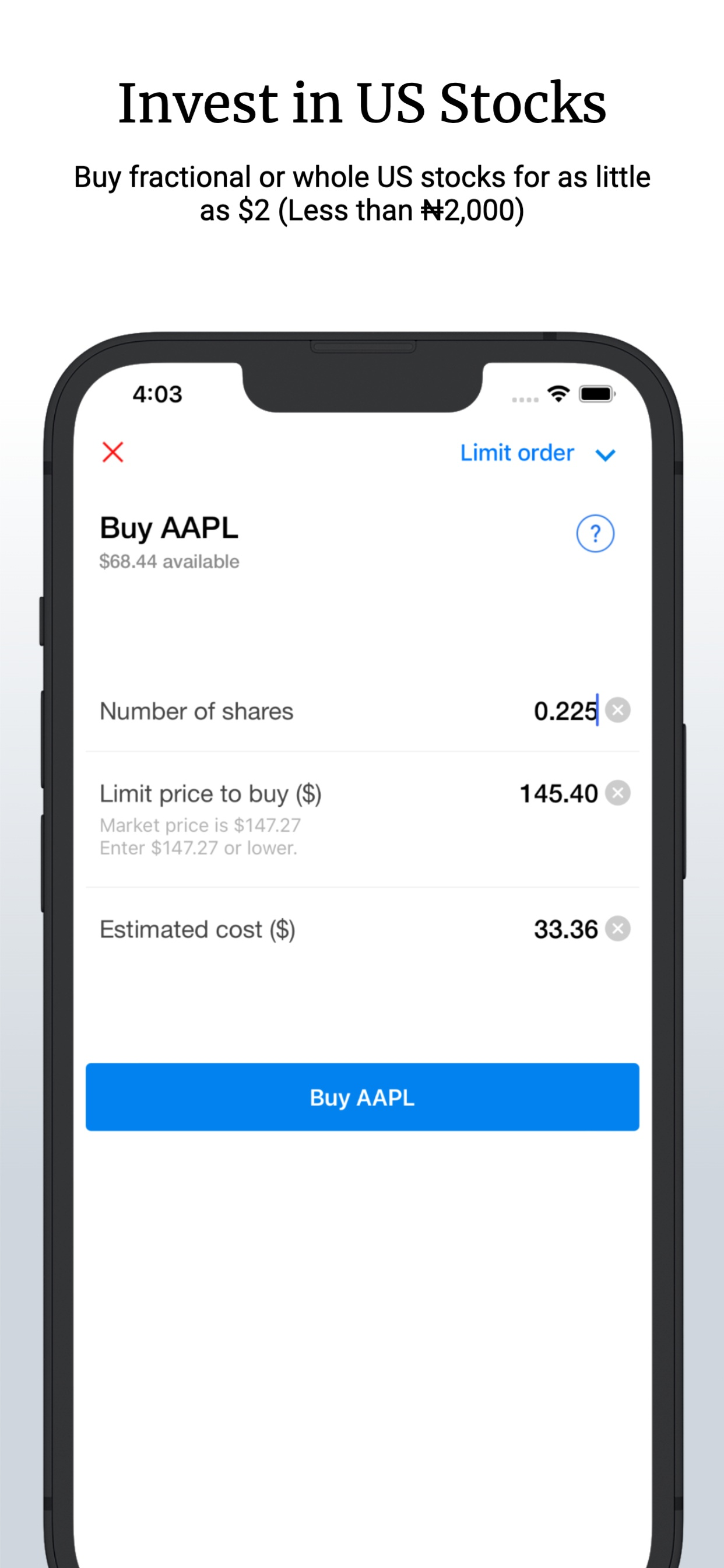724x1568 pixels.
Task: Collapse the Limit order dropdown arrow
Action: (605, 456)
